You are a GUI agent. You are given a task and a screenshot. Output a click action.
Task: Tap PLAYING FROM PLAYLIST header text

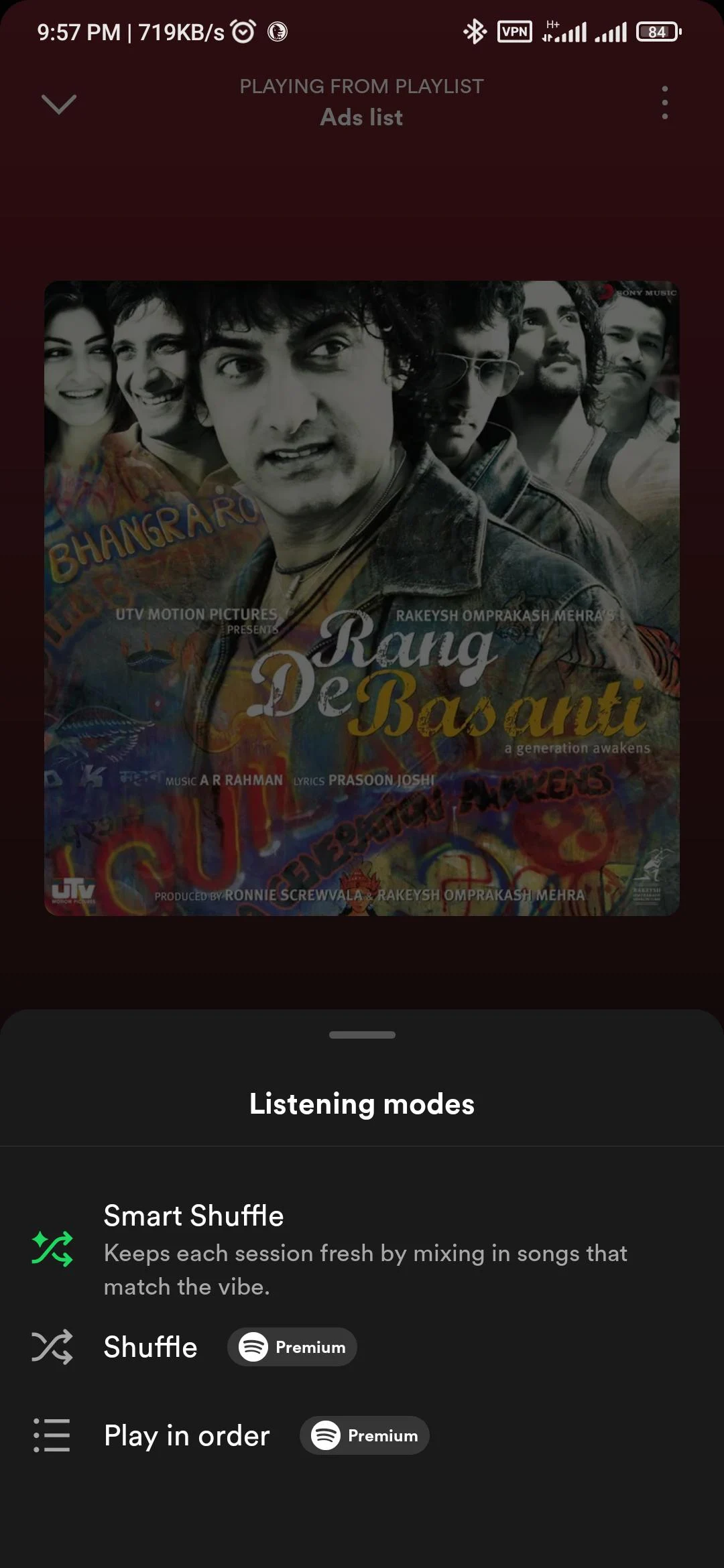(361, 86)
